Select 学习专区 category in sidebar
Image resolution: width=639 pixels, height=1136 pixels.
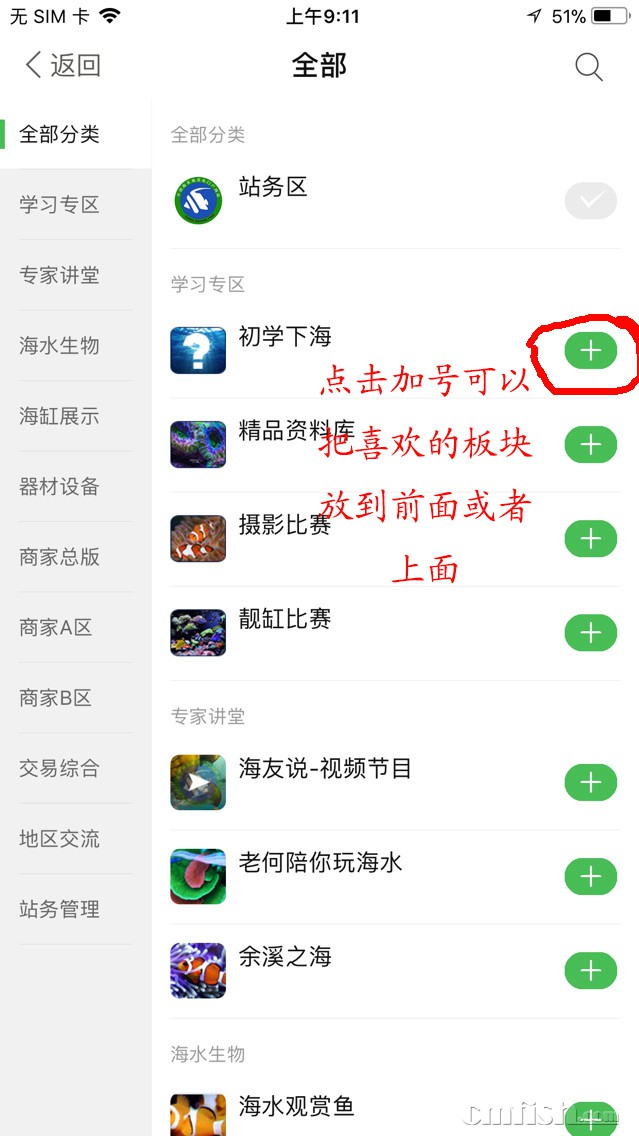60,205
